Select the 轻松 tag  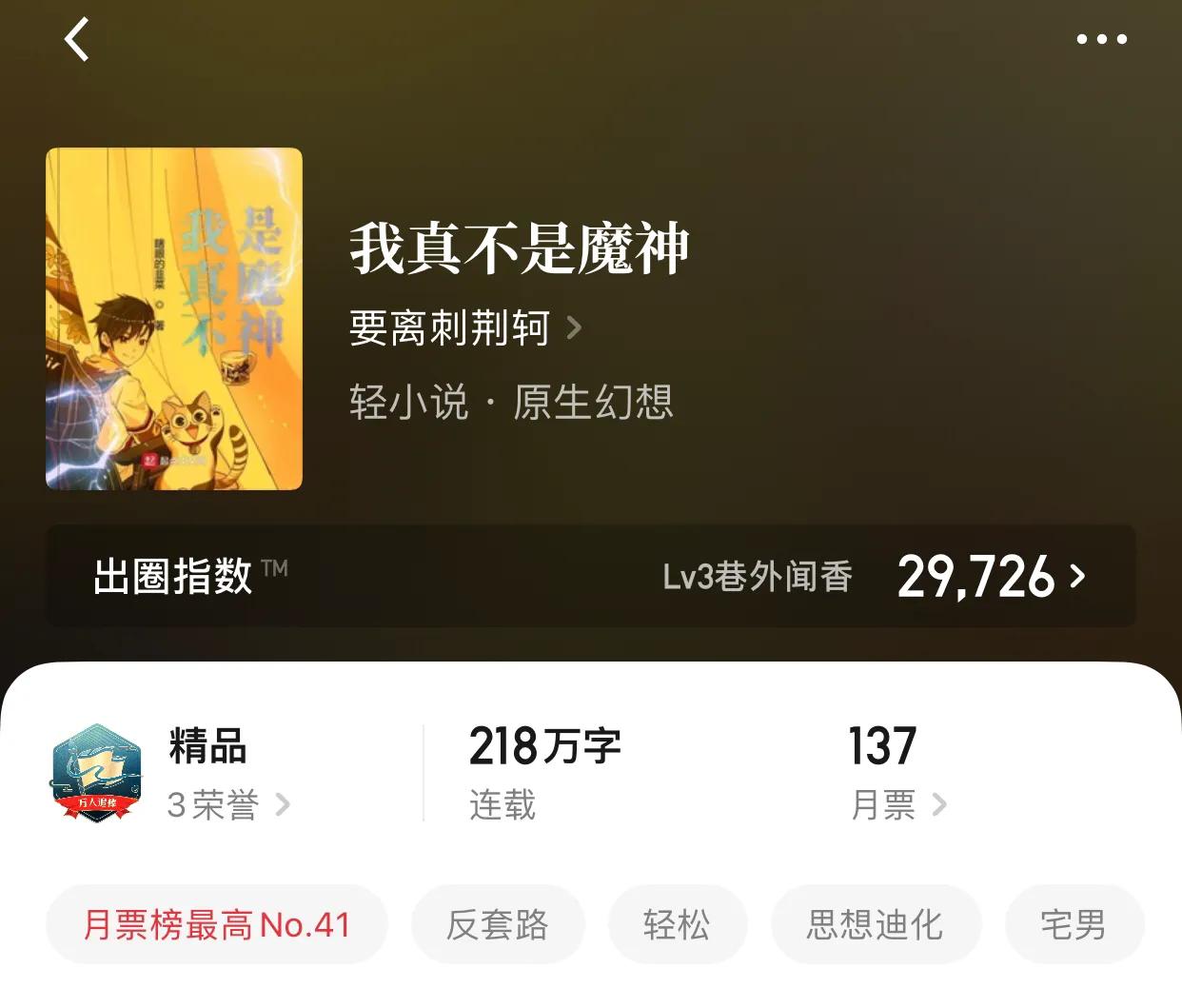pos(677,924)
